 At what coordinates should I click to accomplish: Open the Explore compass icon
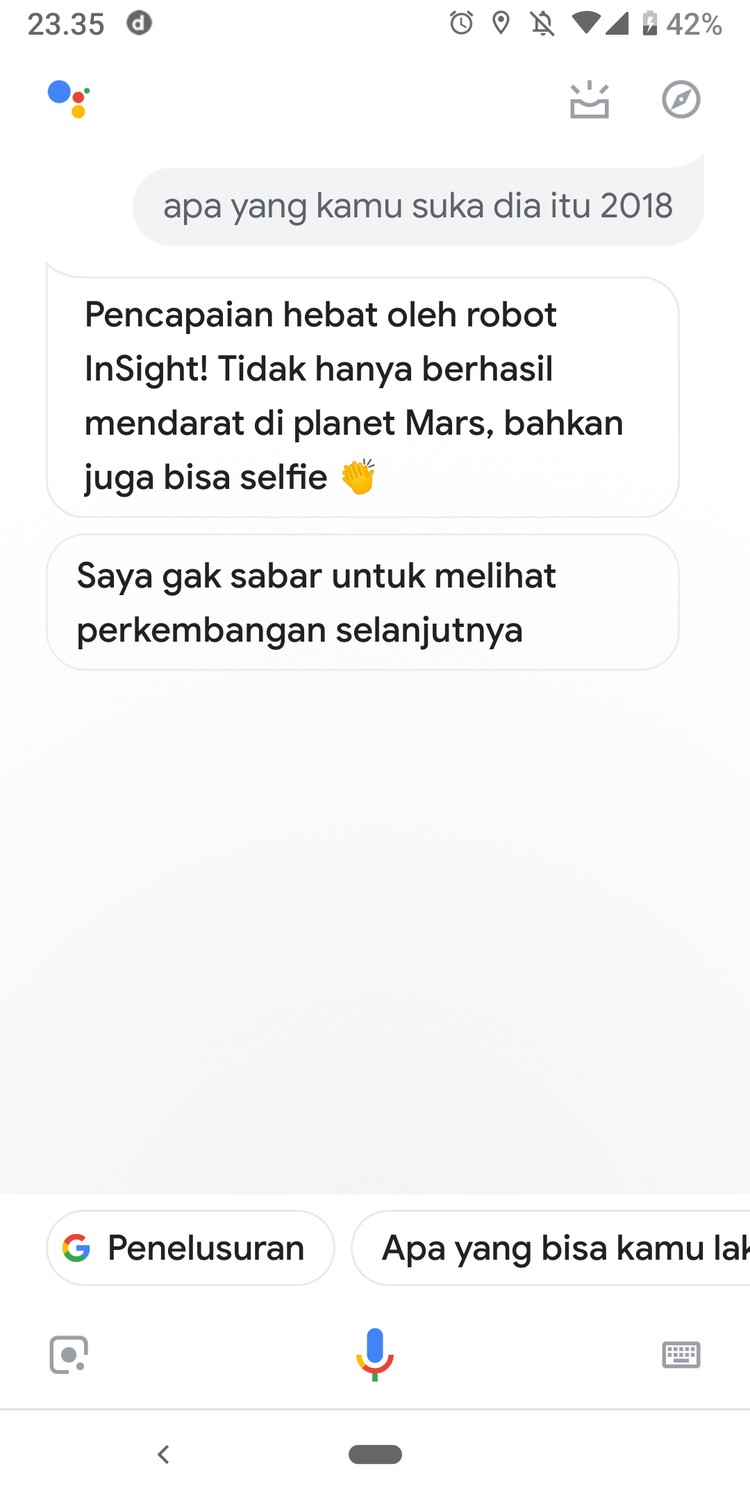(681, 100)
